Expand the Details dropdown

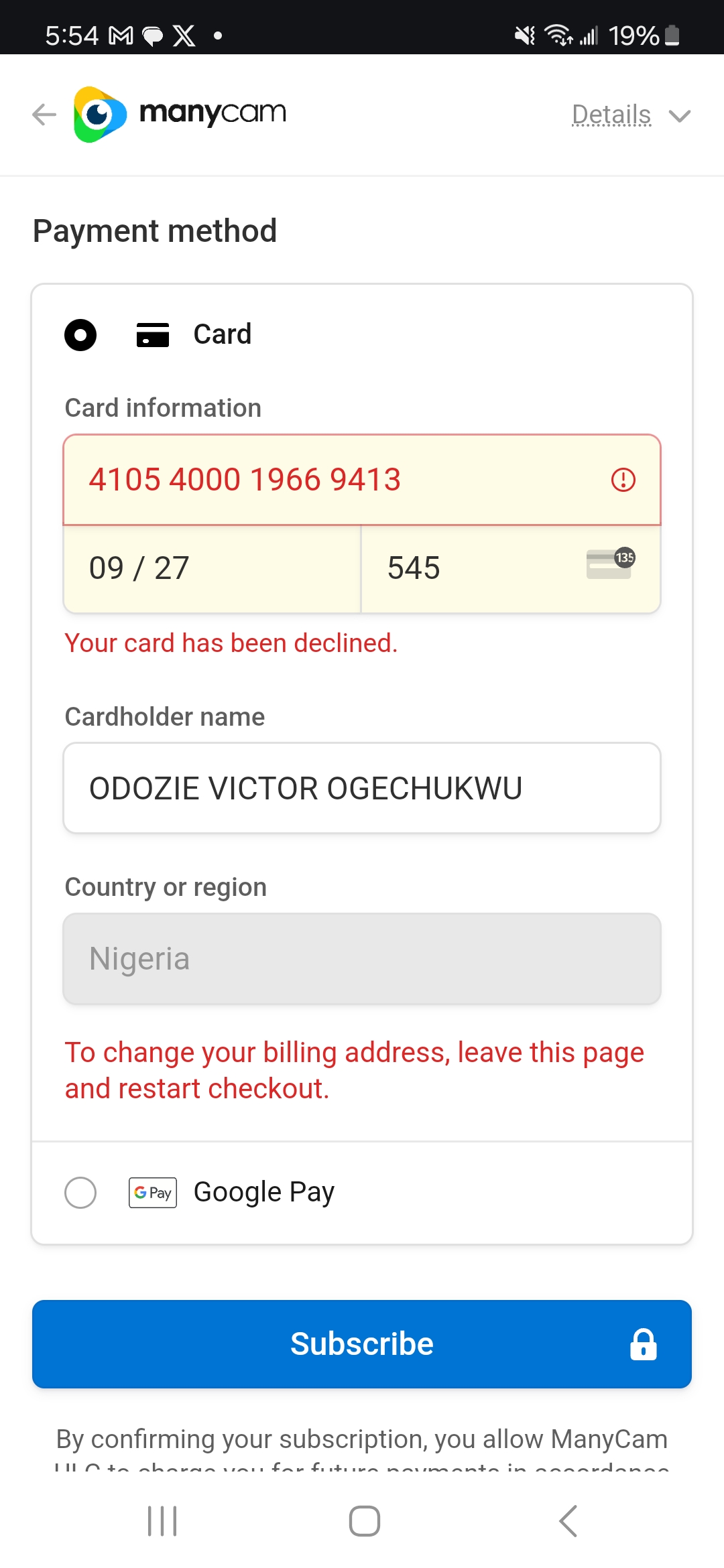click(630, 115)
